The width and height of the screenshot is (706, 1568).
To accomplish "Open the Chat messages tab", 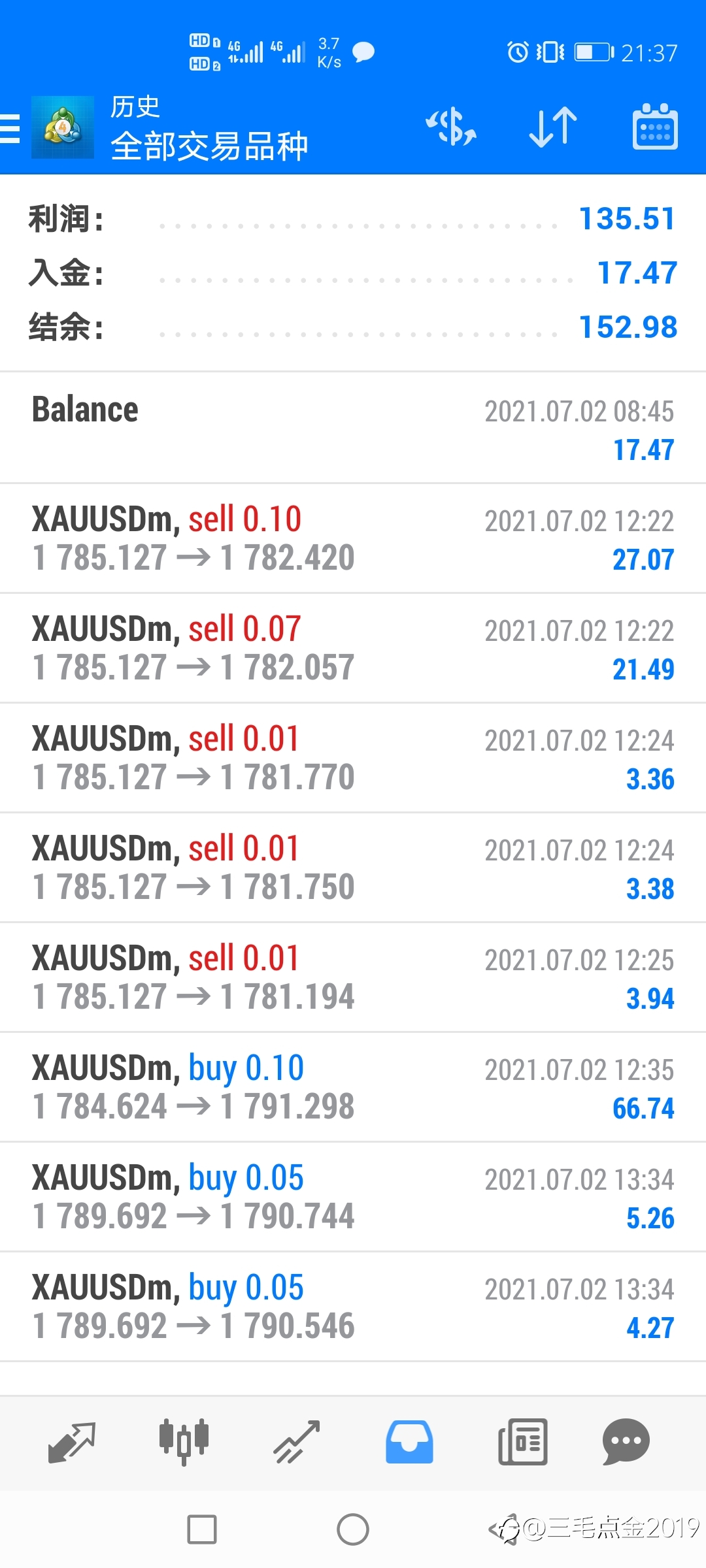I will (626, 1442).
